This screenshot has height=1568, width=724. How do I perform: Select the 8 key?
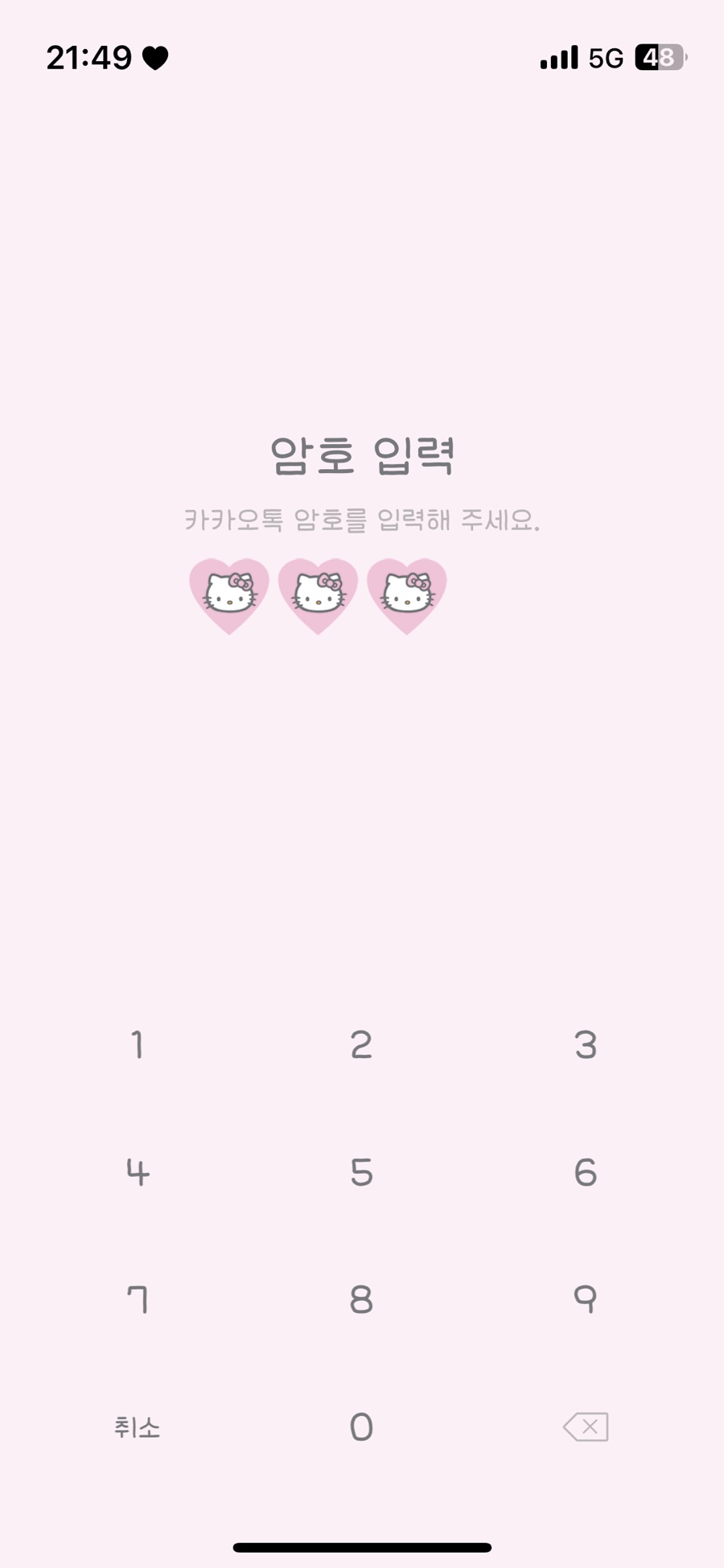[361, 1299]
